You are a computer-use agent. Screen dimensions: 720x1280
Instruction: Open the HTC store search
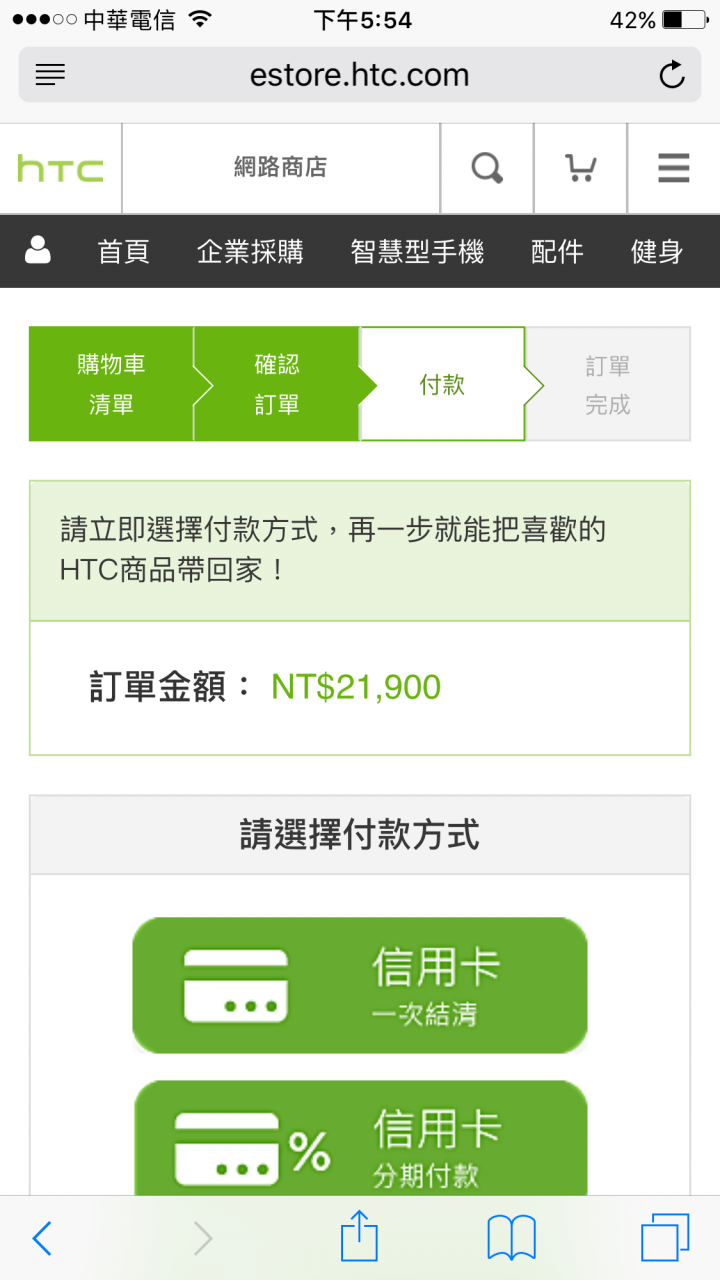[x=487, y=168]
